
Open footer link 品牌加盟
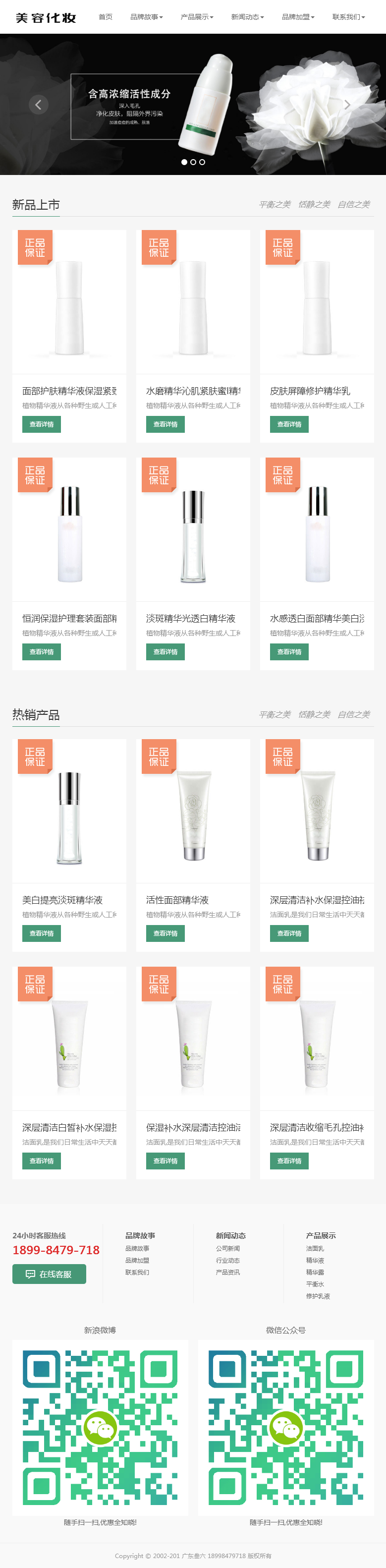tap(137, 1261)
